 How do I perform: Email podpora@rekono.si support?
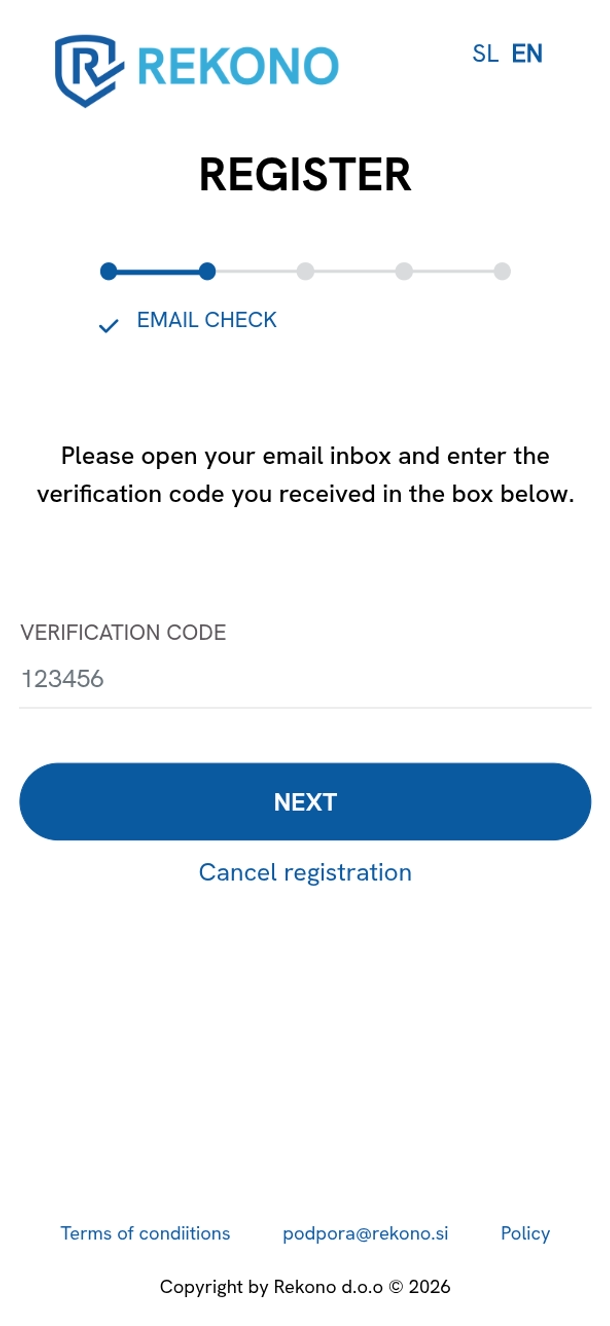[x=365, y=1233]
